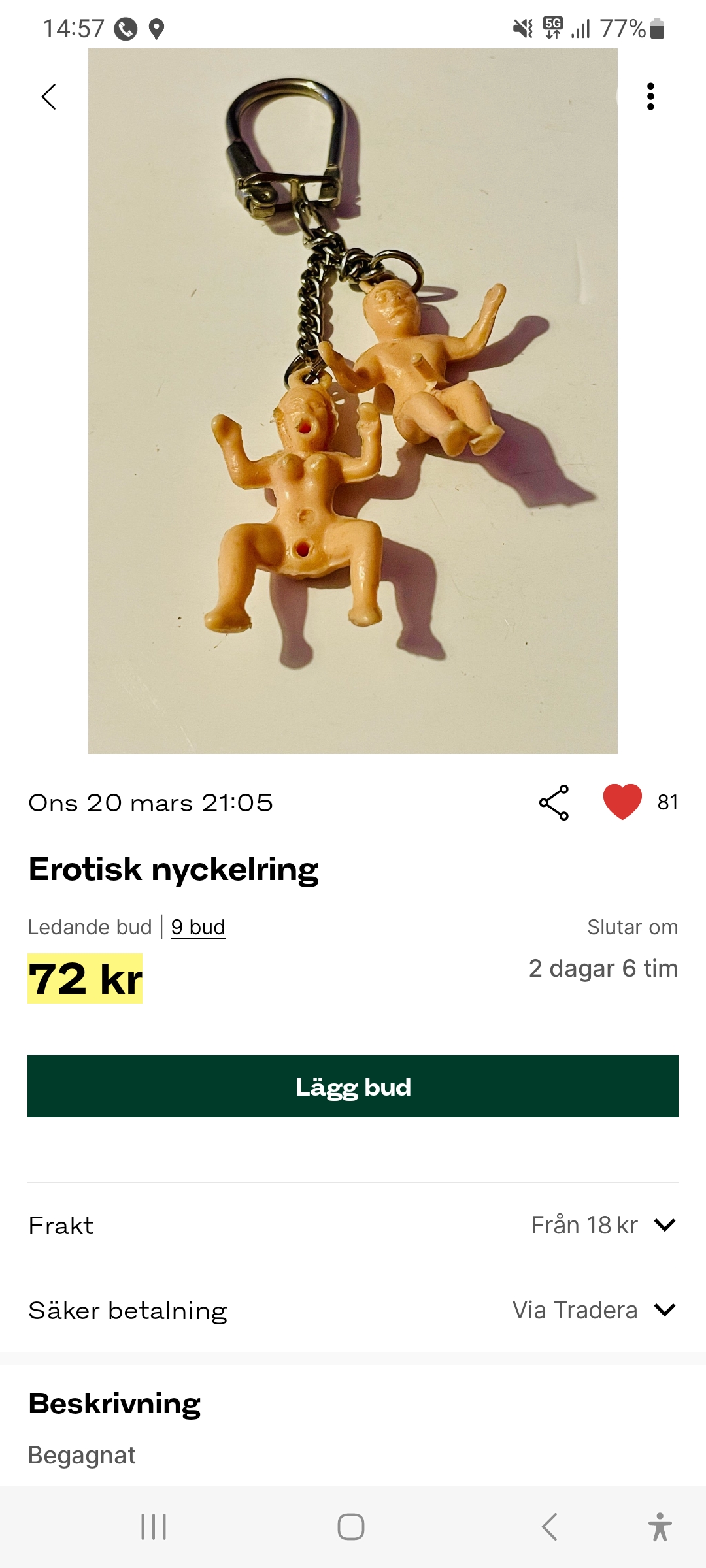Tap the red heart favorite icon

click(622, 802)
